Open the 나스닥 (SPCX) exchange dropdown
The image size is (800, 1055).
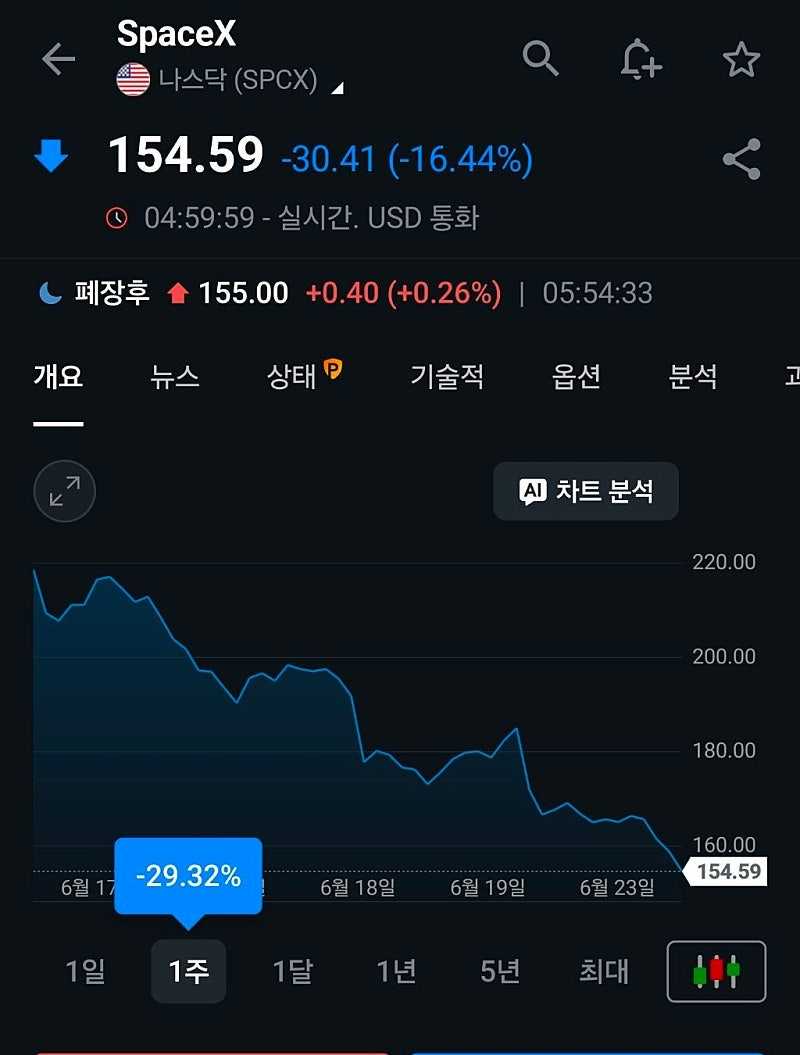click(x=230, y=80)
